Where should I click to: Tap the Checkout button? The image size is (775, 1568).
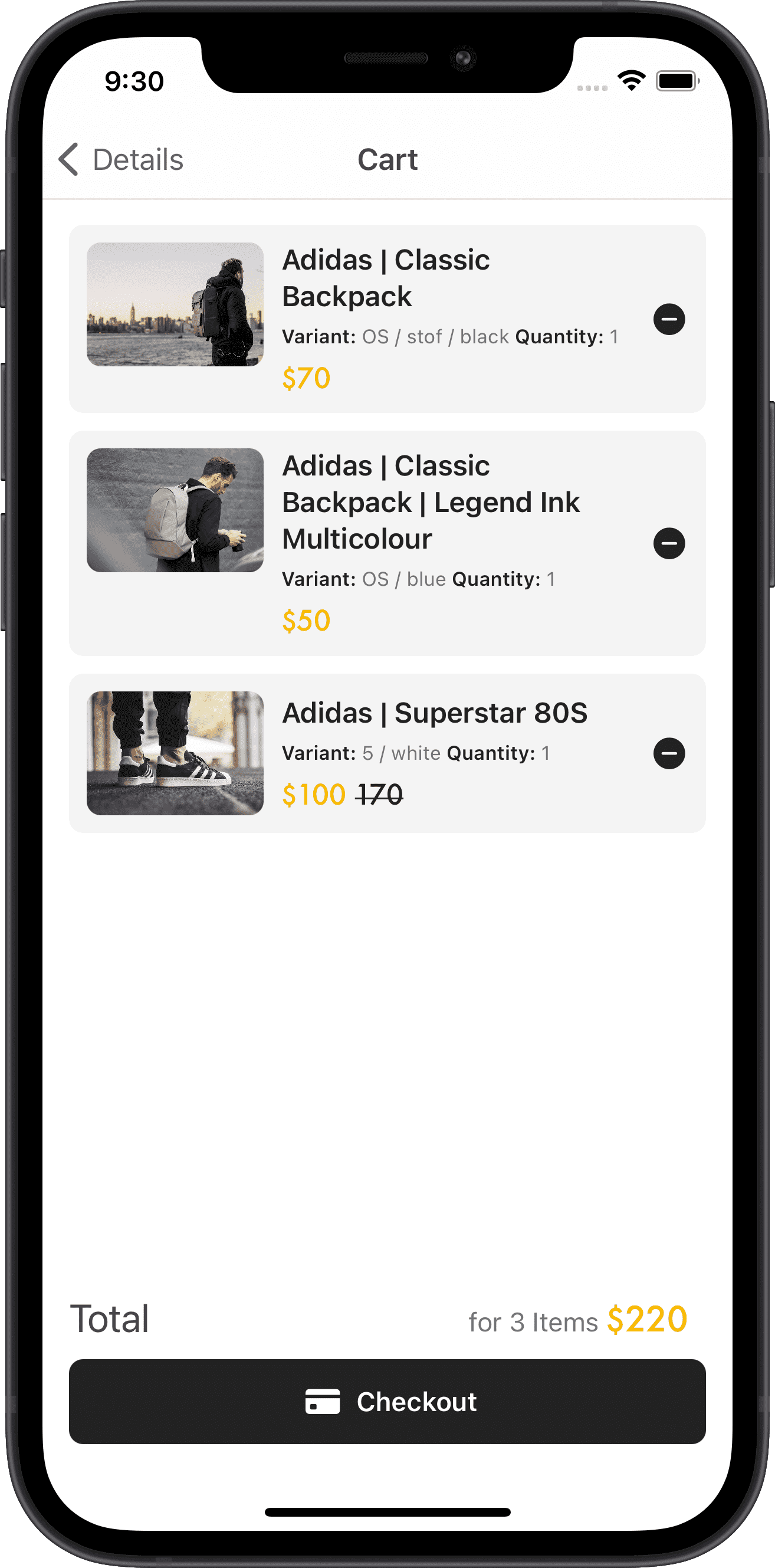click(387, 1401)
